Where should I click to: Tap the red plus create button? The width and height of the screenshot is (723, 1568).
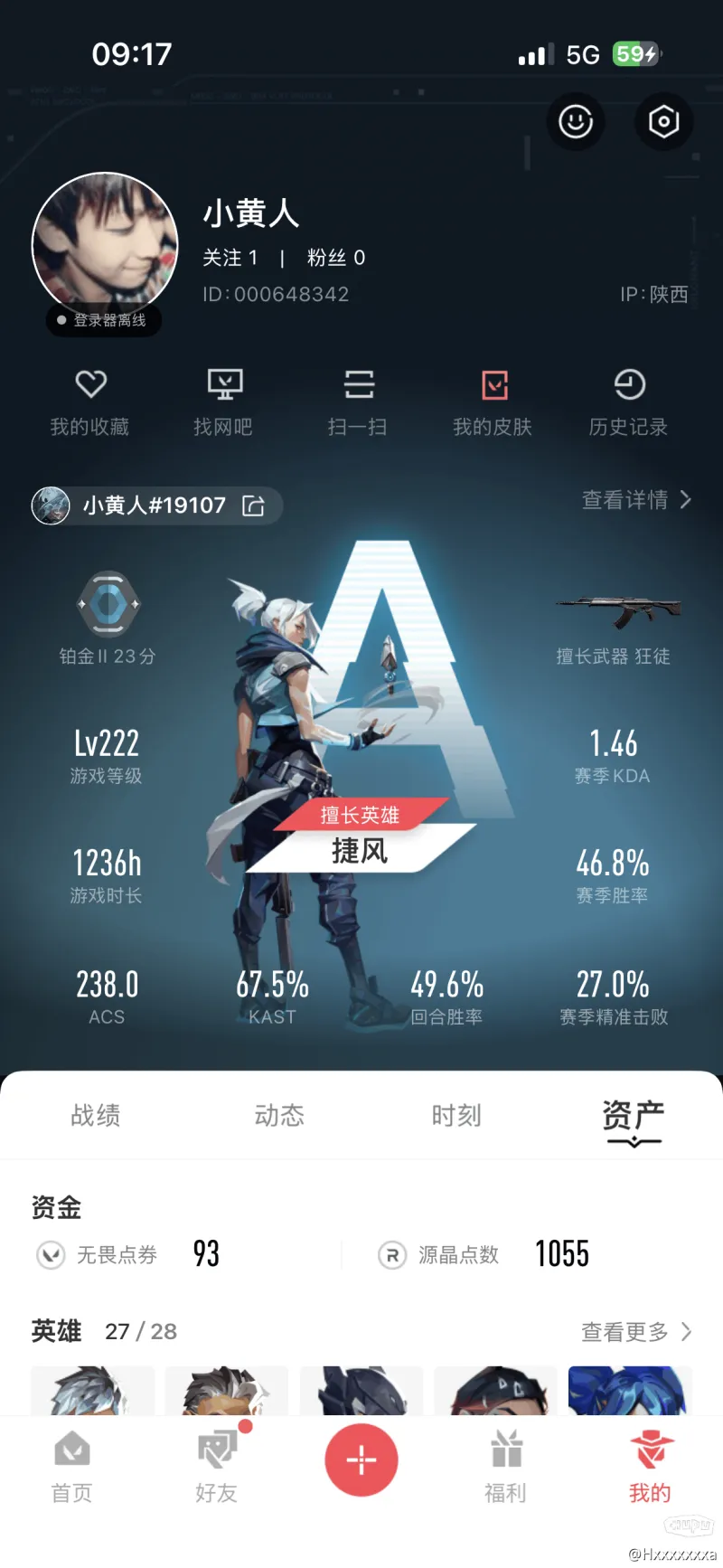coord(361,1460)
